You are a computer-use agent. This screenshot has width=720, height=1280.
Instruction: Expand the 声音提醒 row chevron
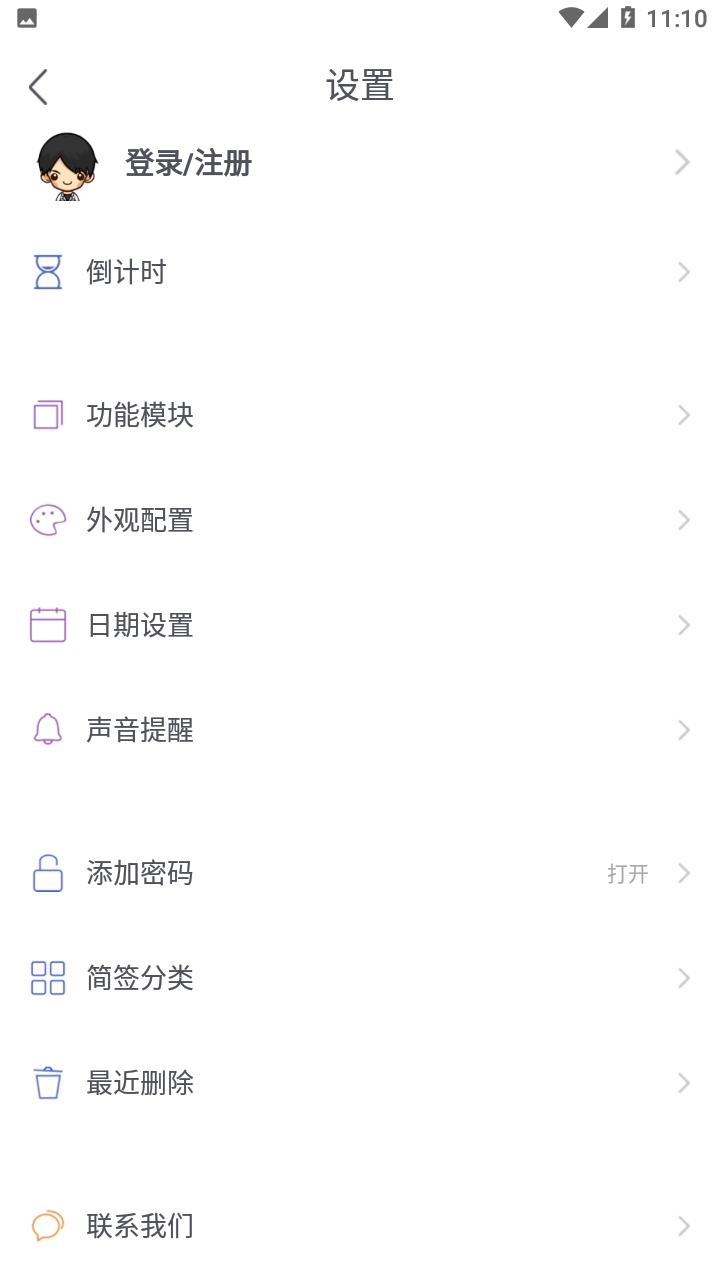click(683, 729)
